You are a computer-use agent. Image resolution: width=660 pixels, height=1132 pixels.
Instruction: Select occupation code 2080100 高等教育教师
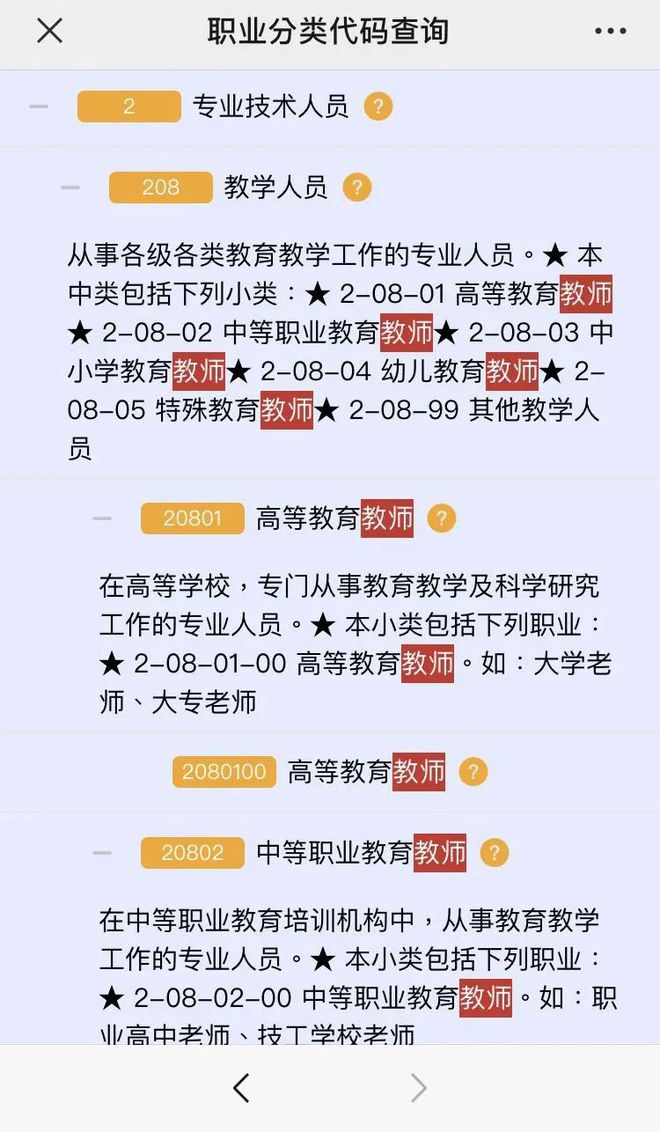pos(224,772)
